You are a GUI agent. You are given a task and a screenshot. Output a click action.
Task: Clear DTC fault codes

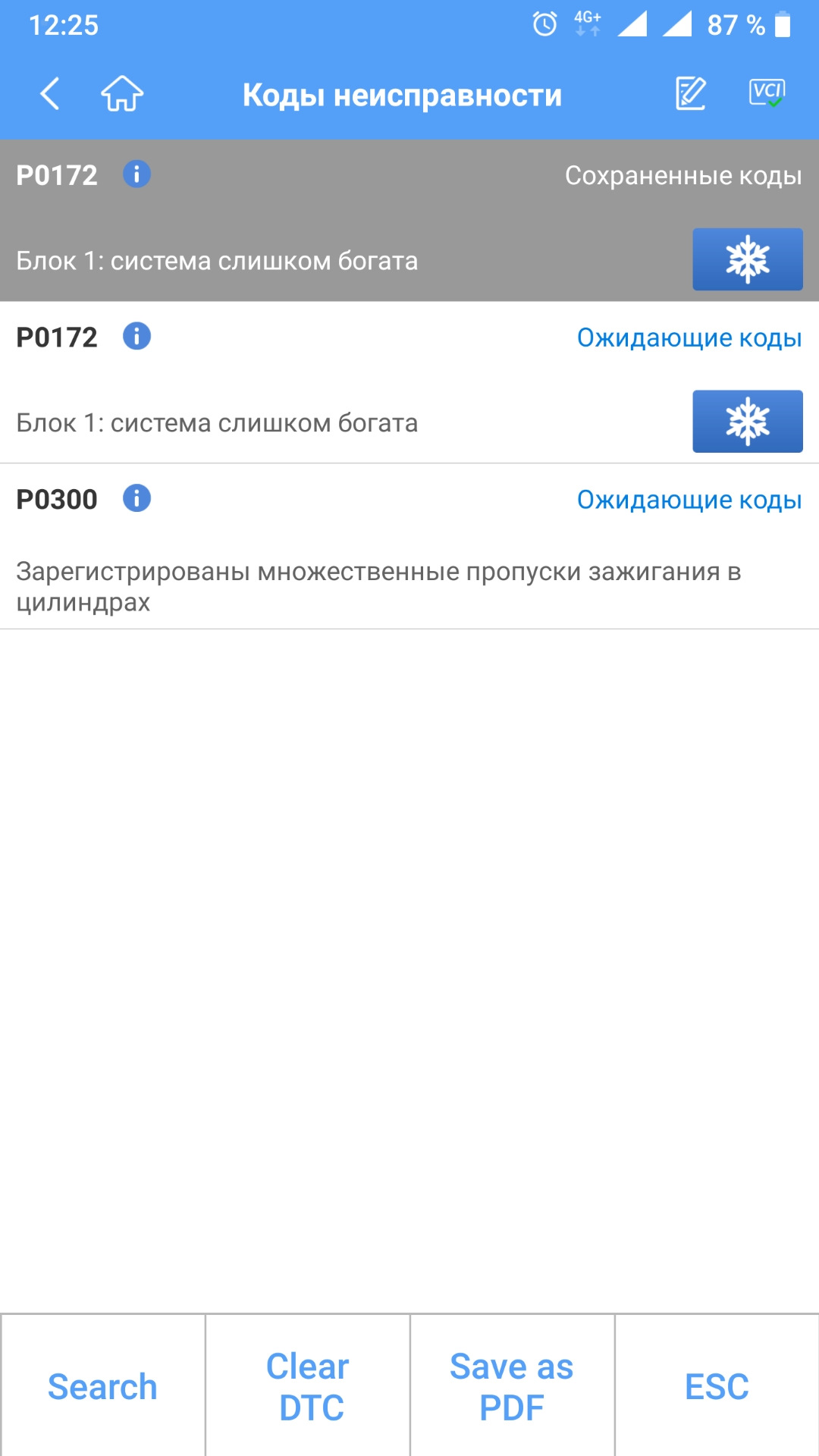[308, 1386]
